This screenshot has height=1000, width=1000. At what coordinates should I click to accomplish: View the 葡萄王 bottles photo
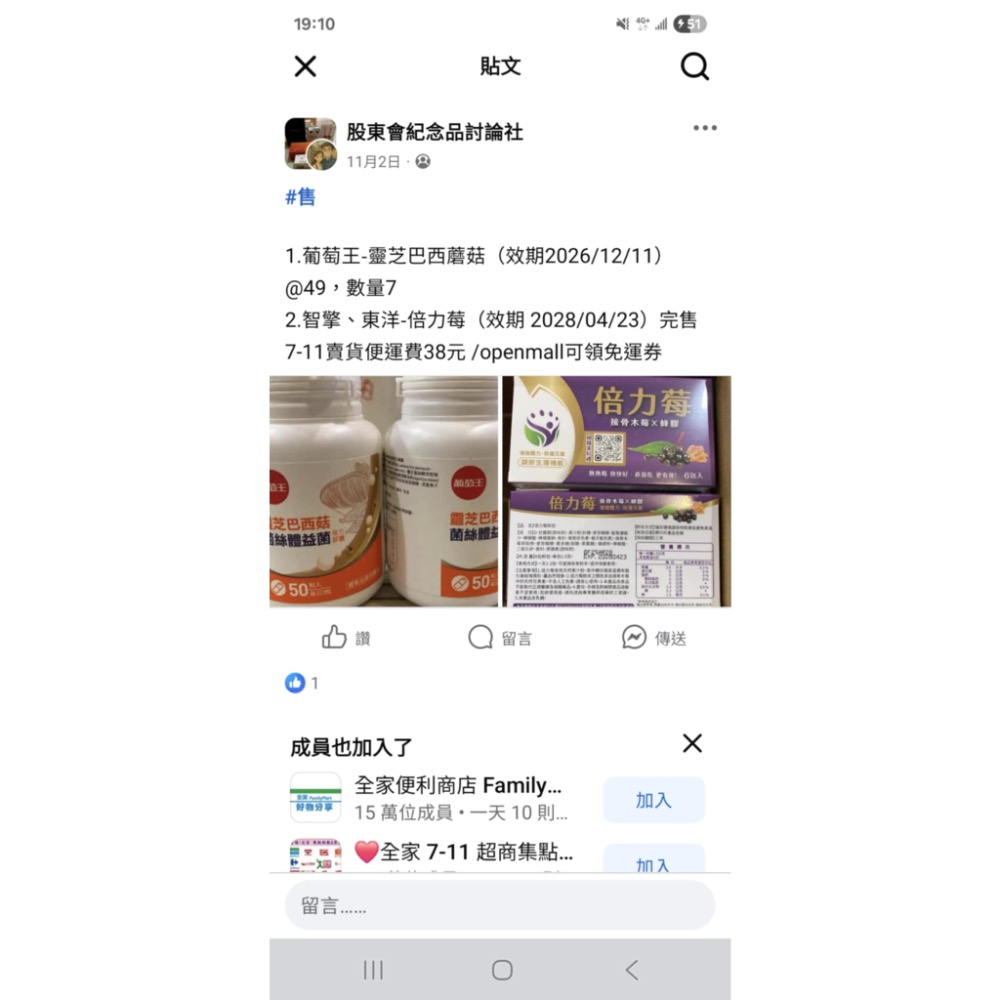tap(384, 491)
